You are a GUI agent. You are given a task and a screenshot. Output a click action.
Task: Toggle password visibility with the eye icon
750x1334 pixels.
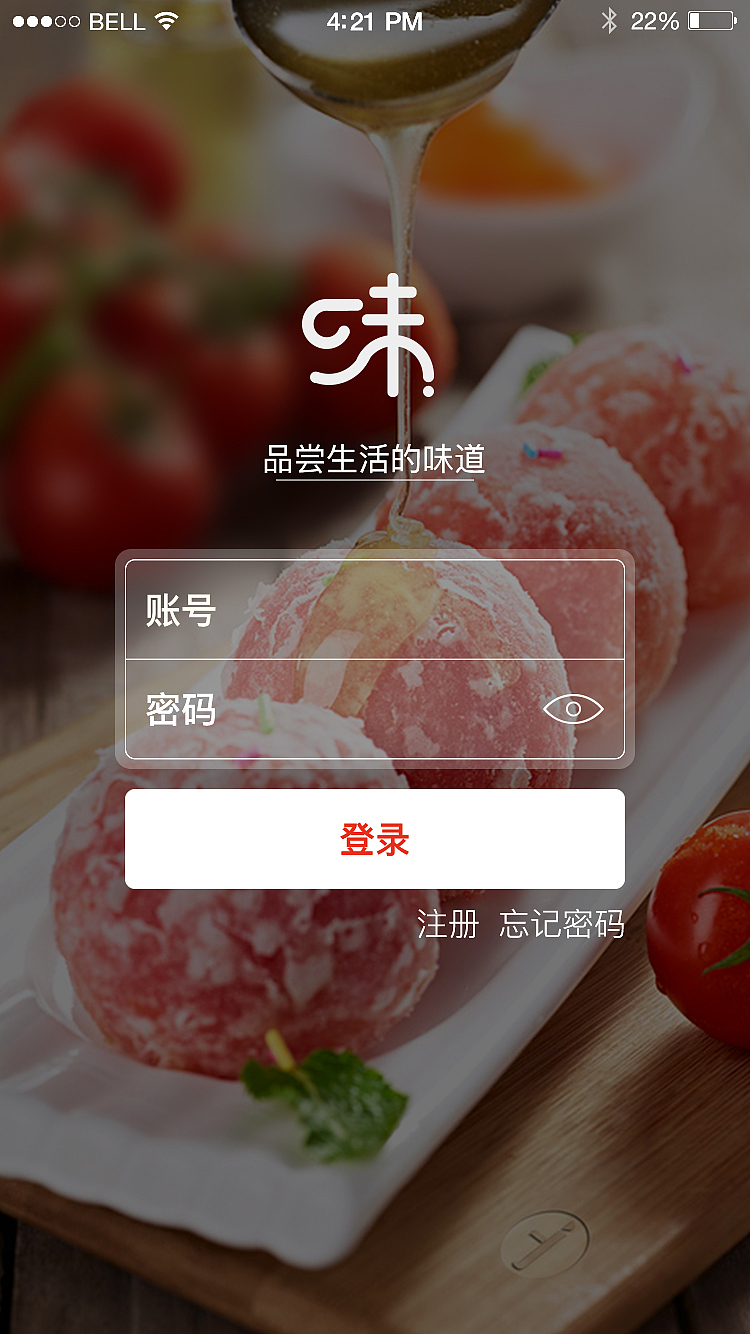pos(573,707)
